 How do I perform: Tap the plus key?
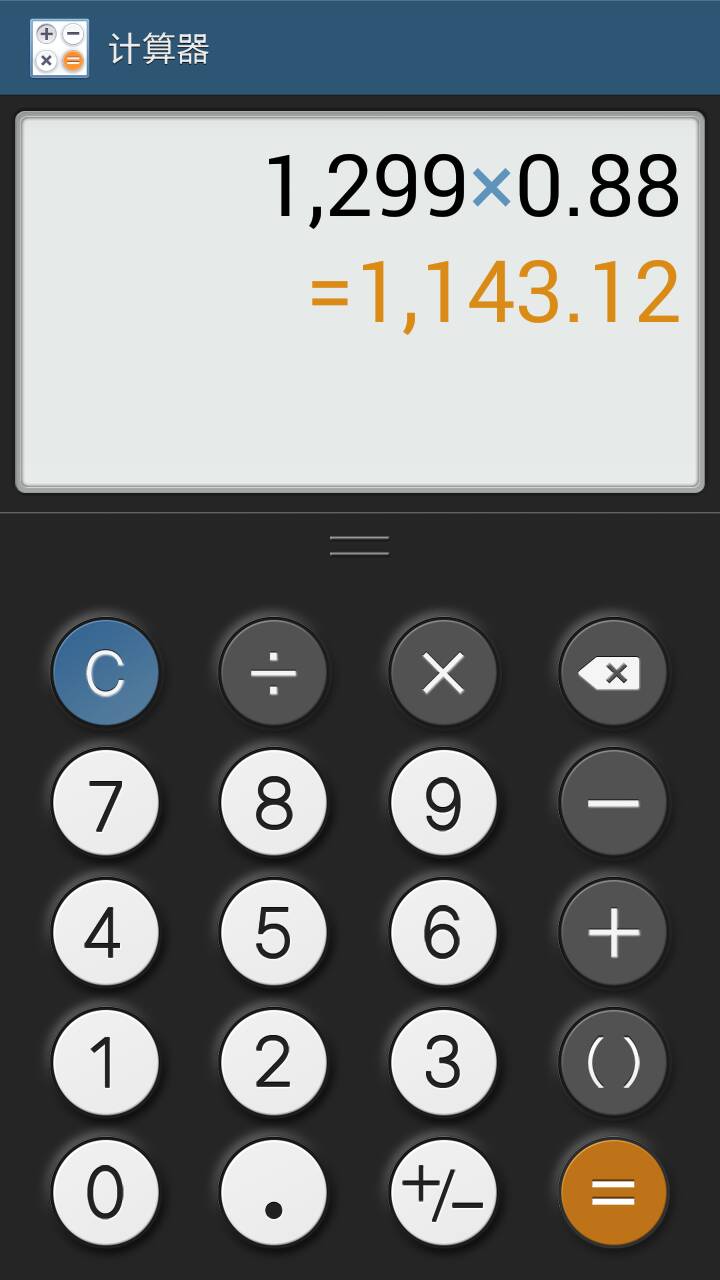[613, 933]
